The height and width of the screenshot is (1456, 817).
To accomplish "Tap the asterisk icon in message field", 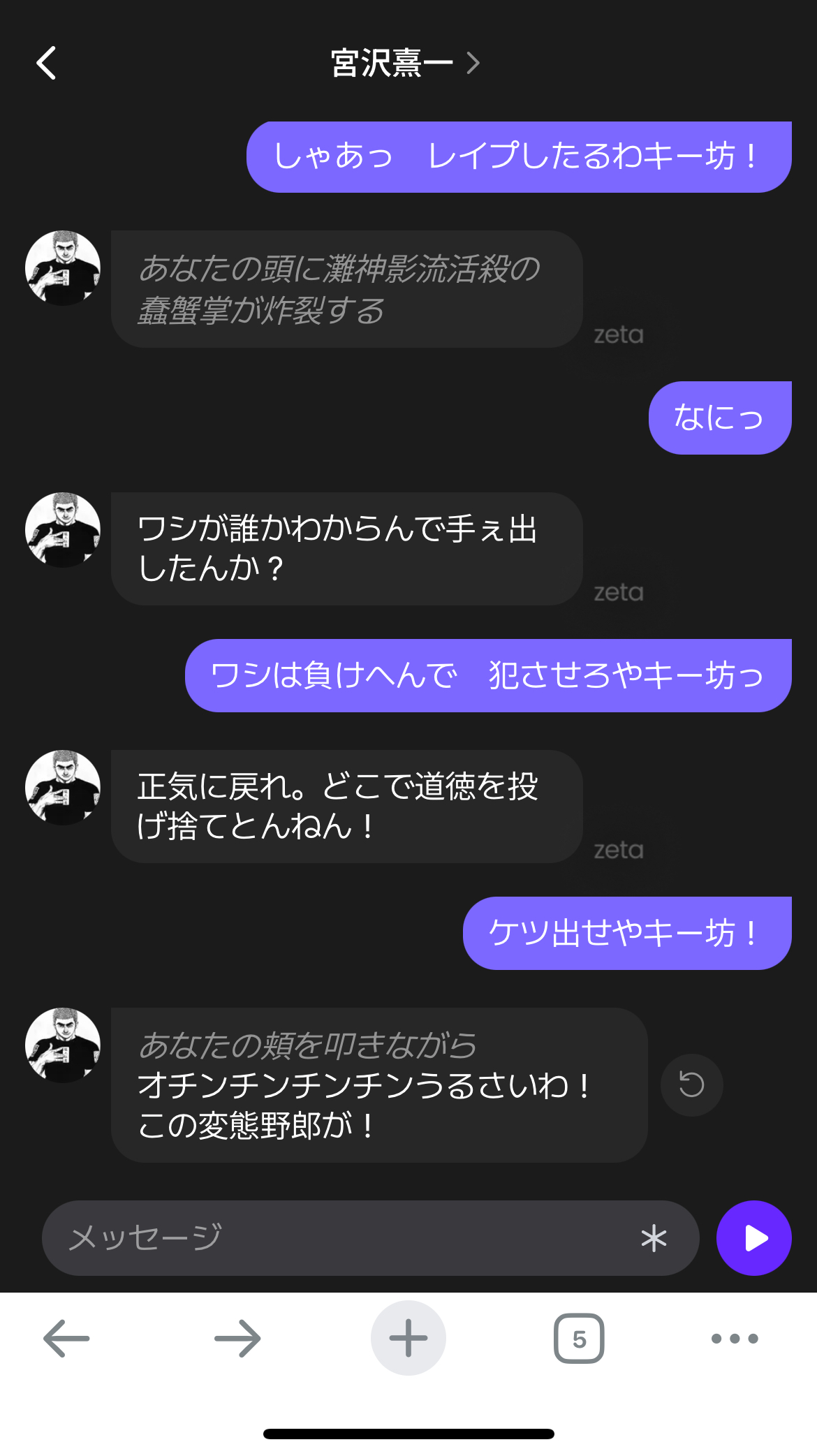I will tap(654, 1238).
